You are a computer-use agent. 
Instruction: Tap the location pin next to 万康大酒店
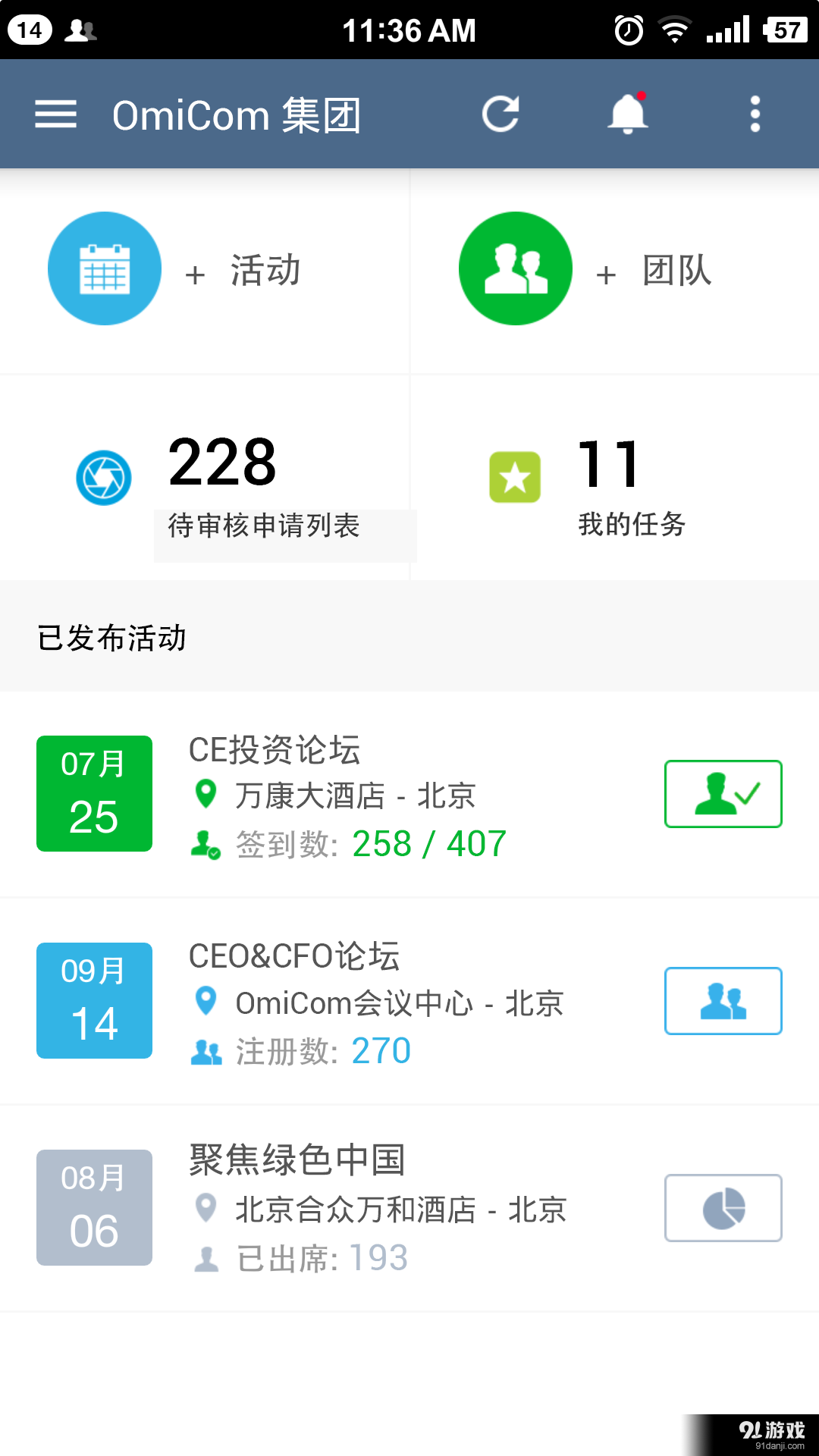point(206,794)
